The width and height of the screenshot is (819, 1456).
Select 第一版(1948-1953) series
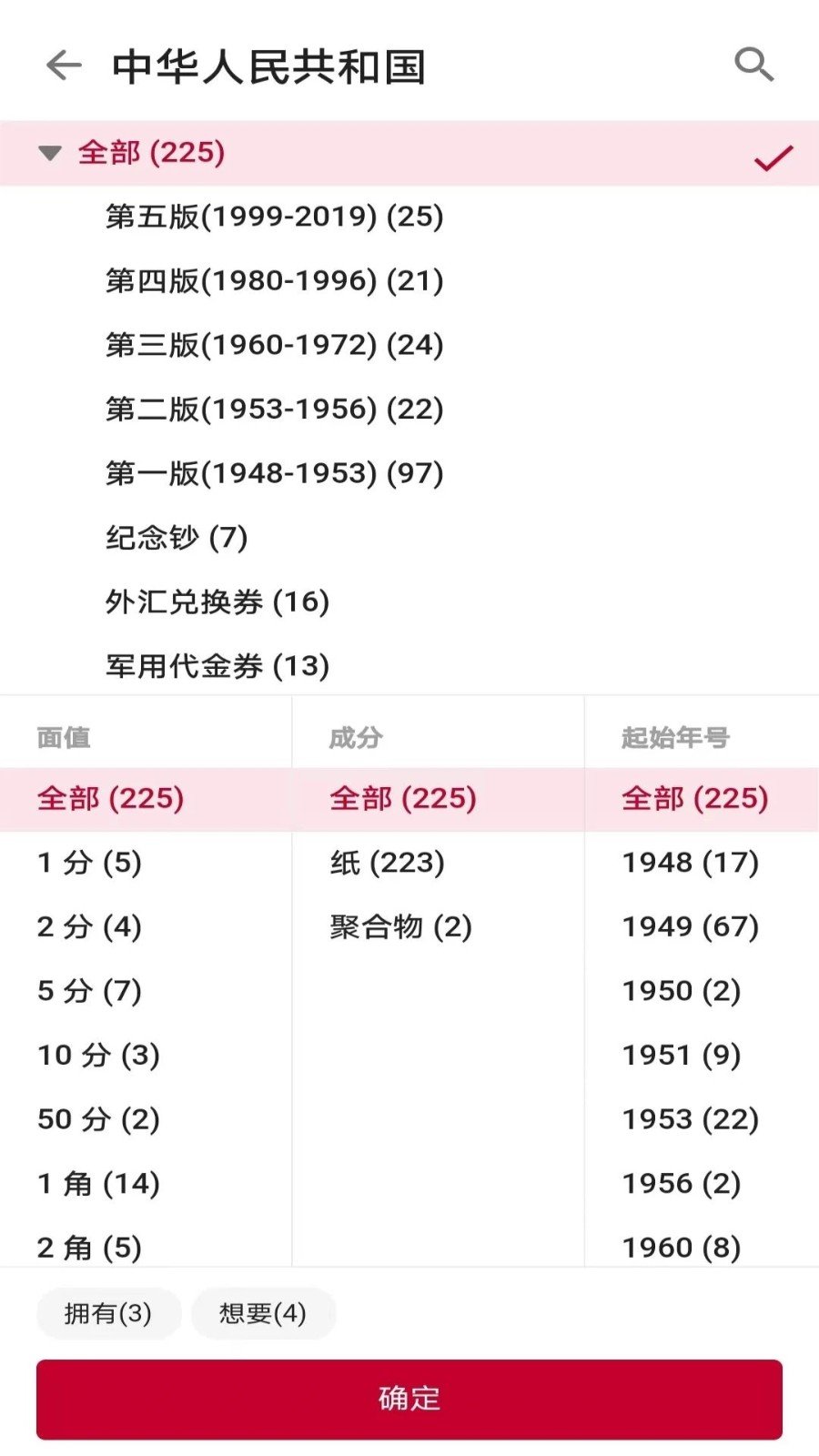click(273, 473)
